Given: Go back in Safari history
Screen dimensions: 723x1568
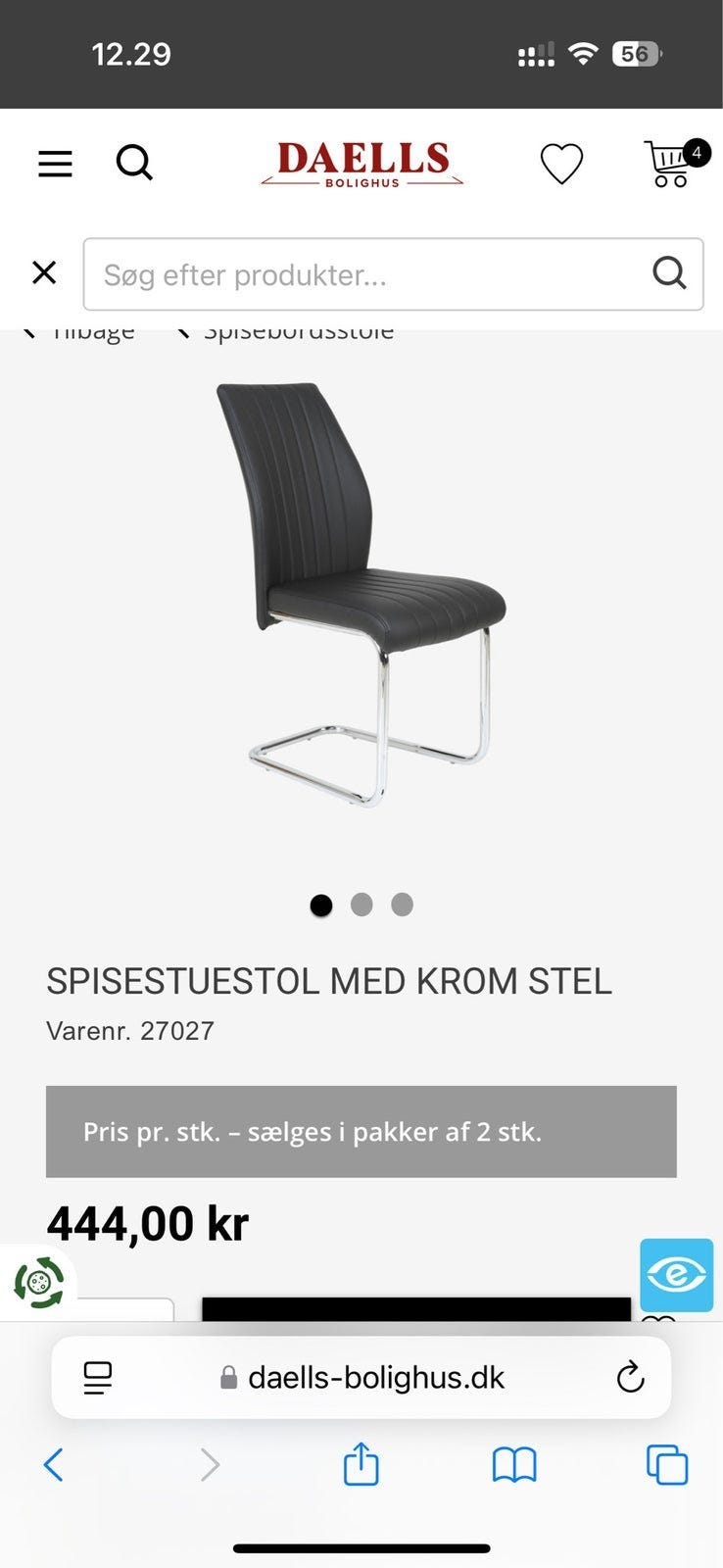Looking at the screenshot, I should click(54, 1465).
